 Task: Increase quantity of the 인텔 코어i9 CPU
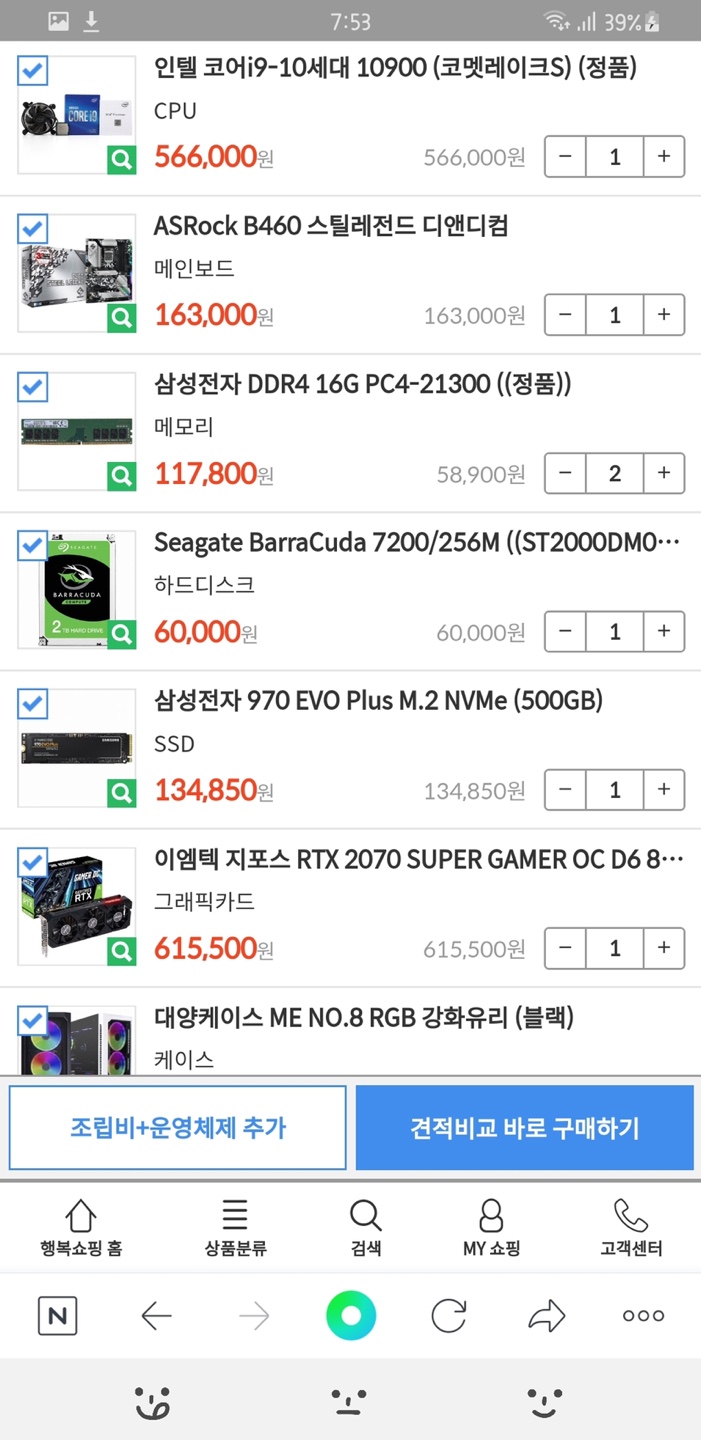pyautogui.click(x=663, y=157)
